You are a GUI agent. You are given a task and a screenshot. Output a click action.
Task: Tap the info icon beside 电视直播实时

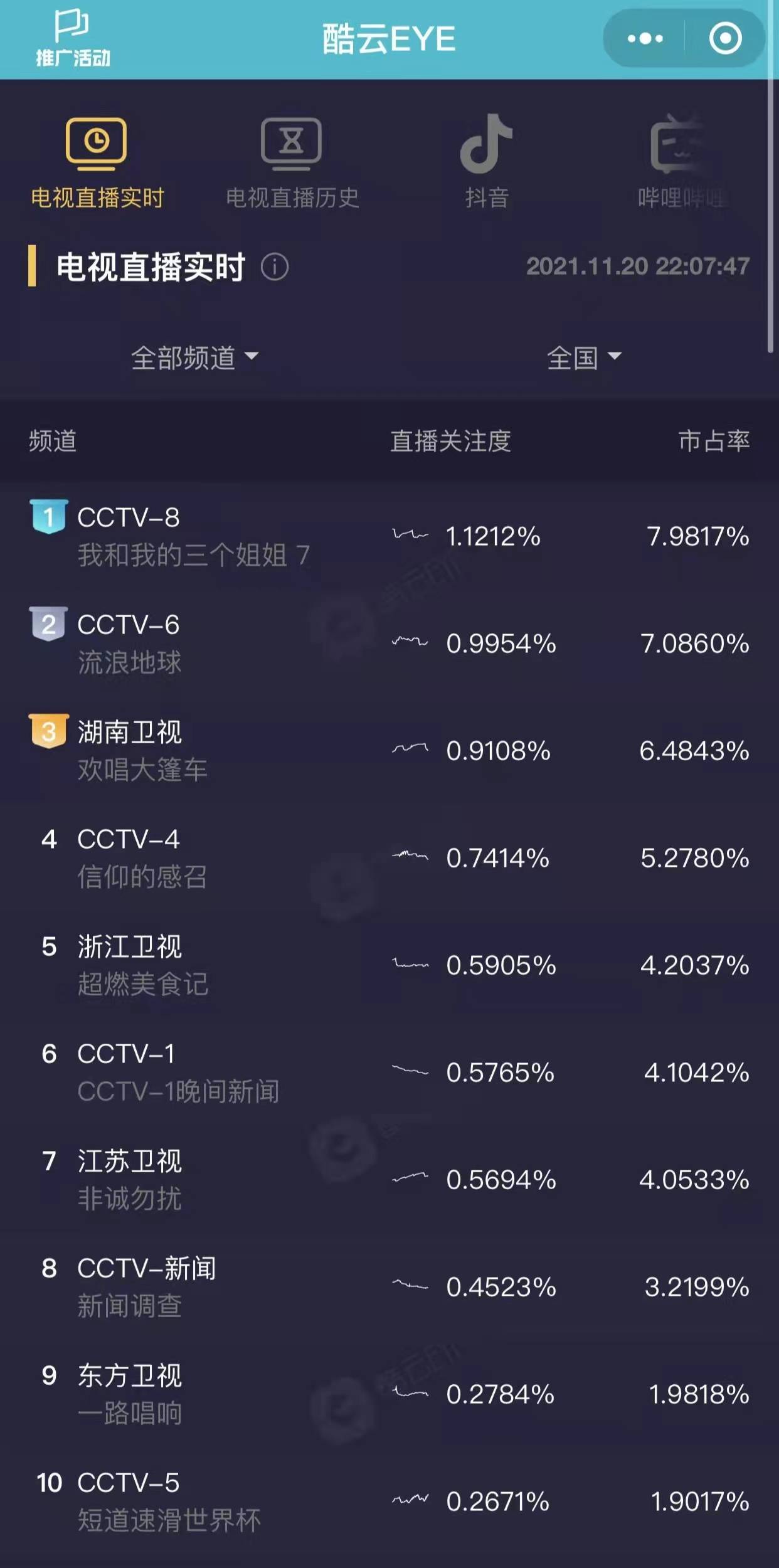[275, 267]
